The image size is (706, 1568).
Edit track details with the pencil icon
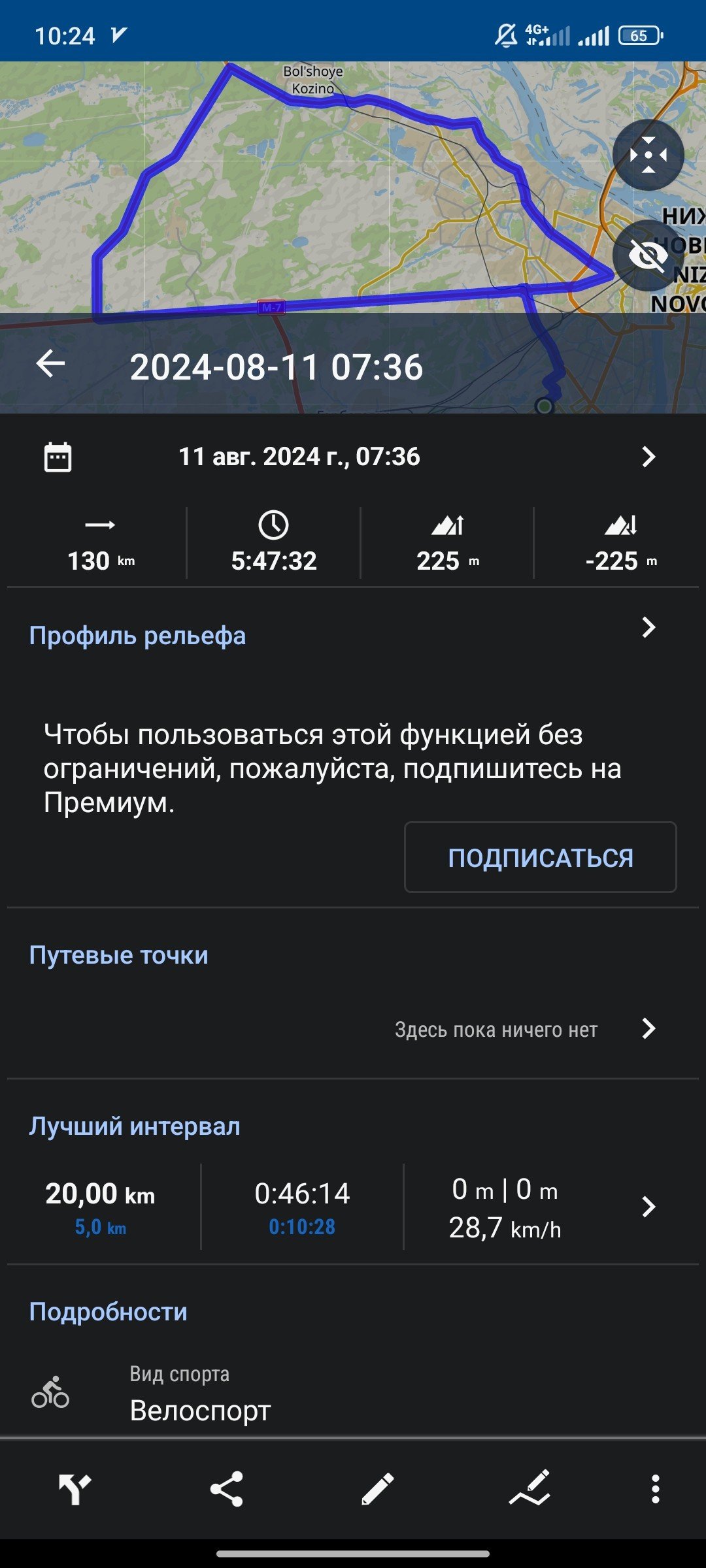point(377,1490)
